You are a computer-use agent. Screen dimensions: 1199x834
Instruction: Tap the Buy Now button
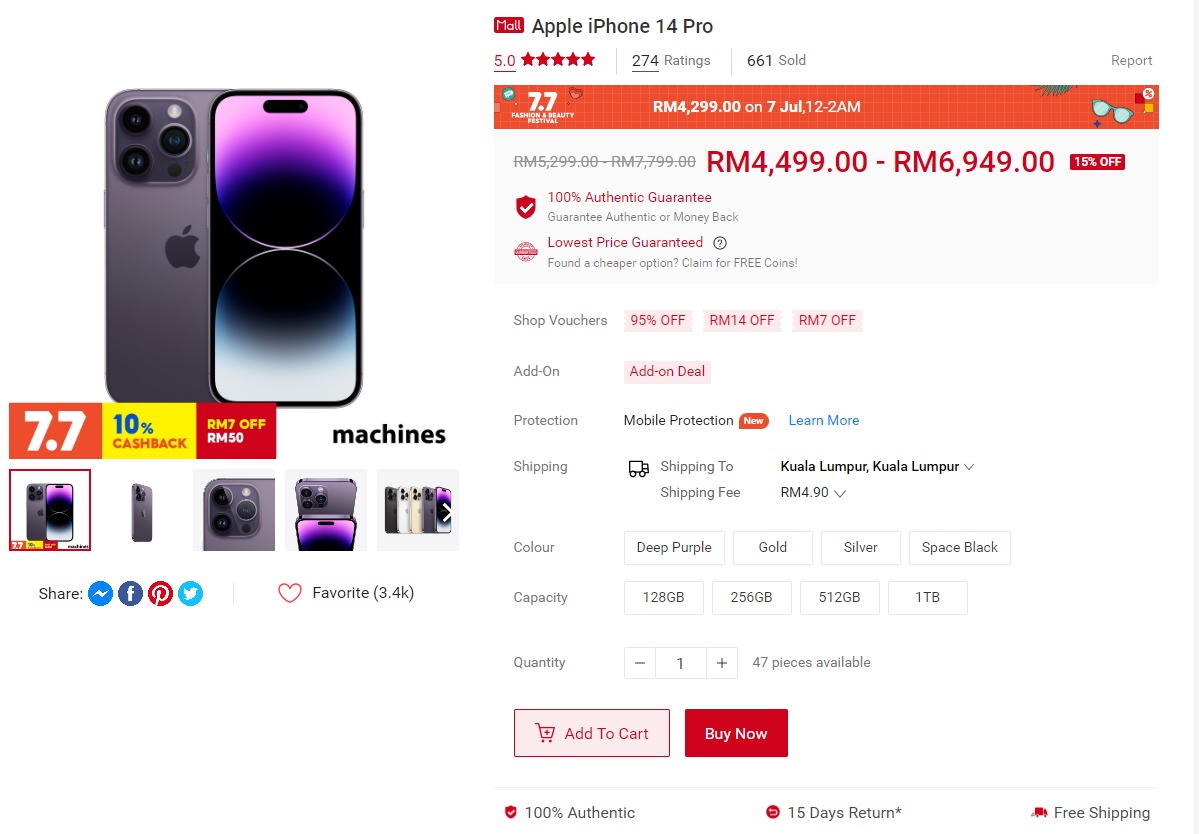(x=736, y=733)
